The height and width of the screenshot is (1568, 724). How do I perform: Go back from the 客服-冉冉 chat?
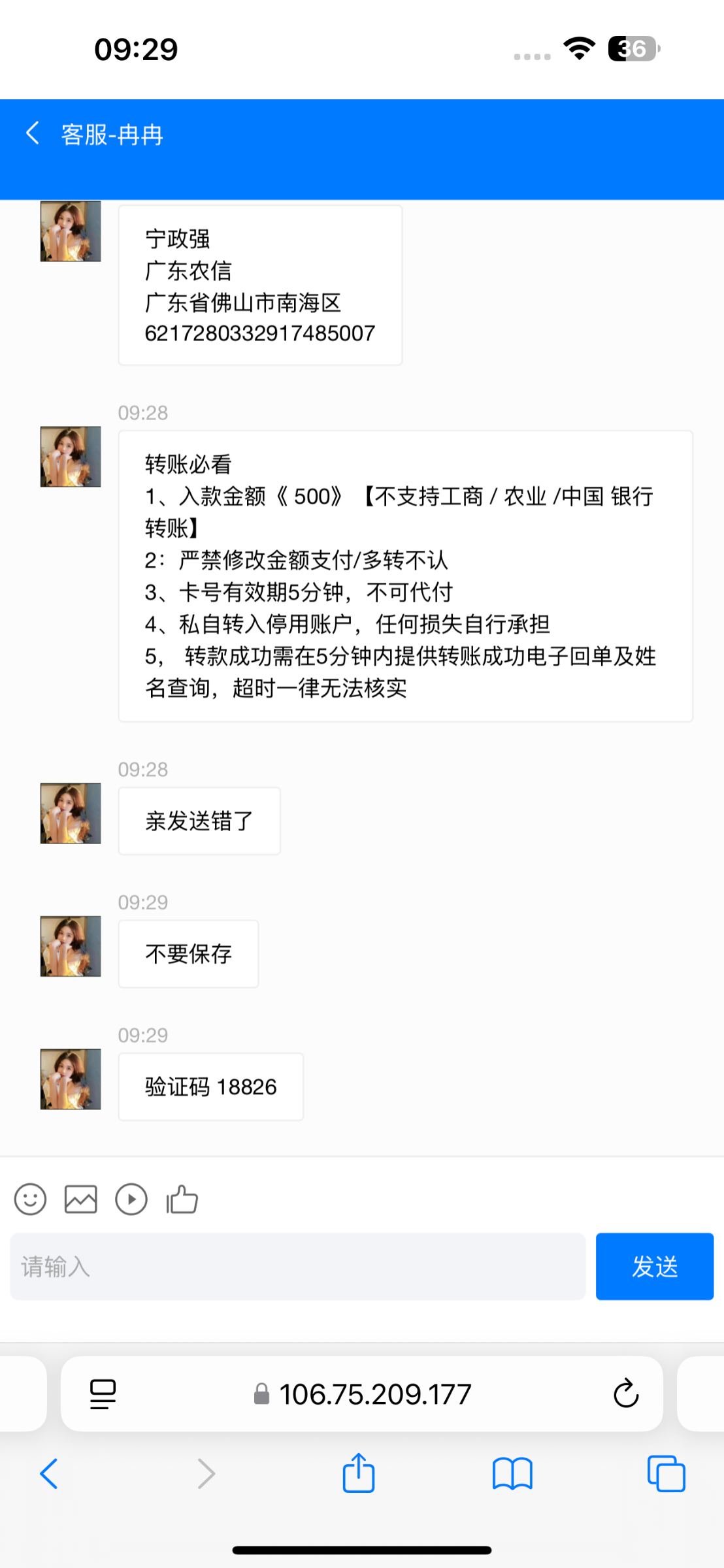point(33,133)
